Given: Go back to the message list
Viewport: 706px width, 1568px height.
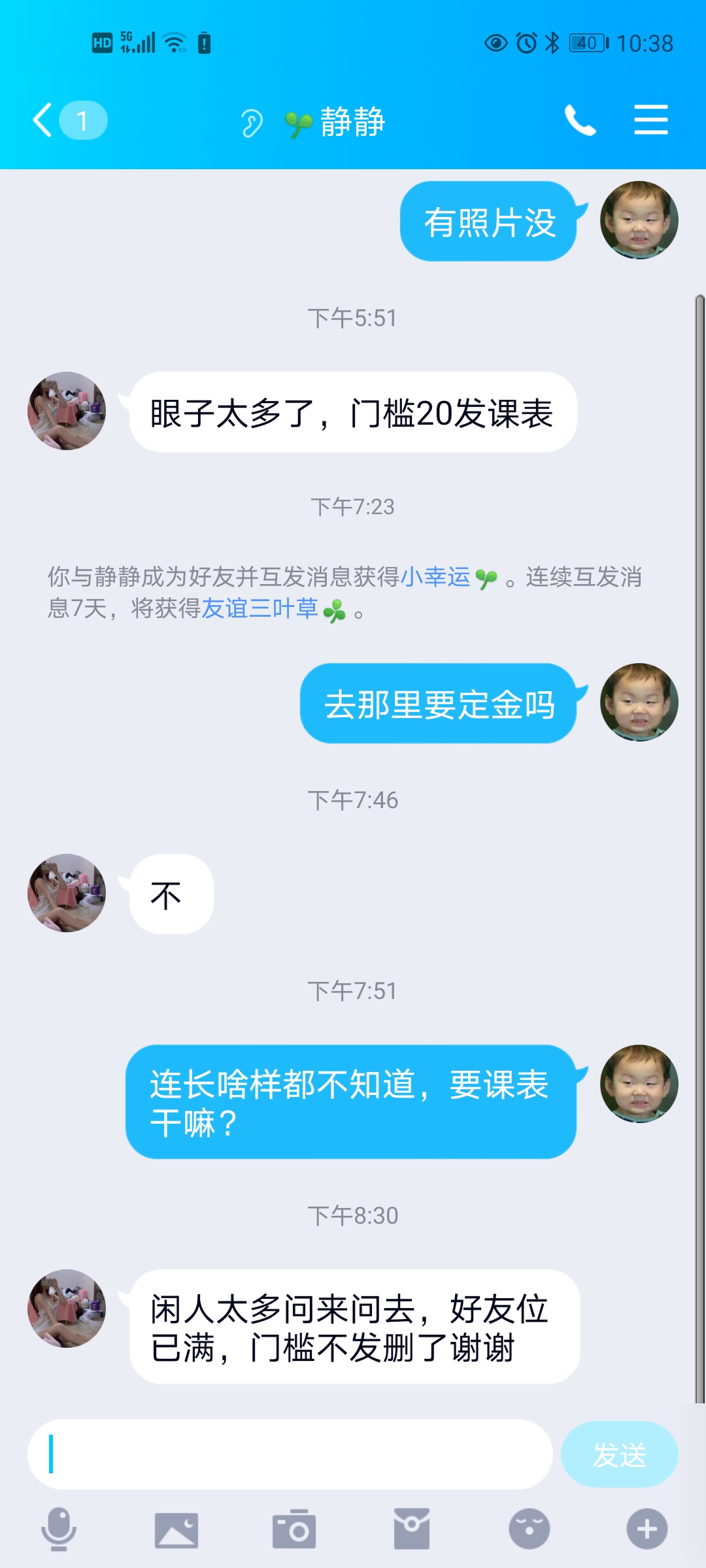Looking at the screenshot, I should (44, 120).
